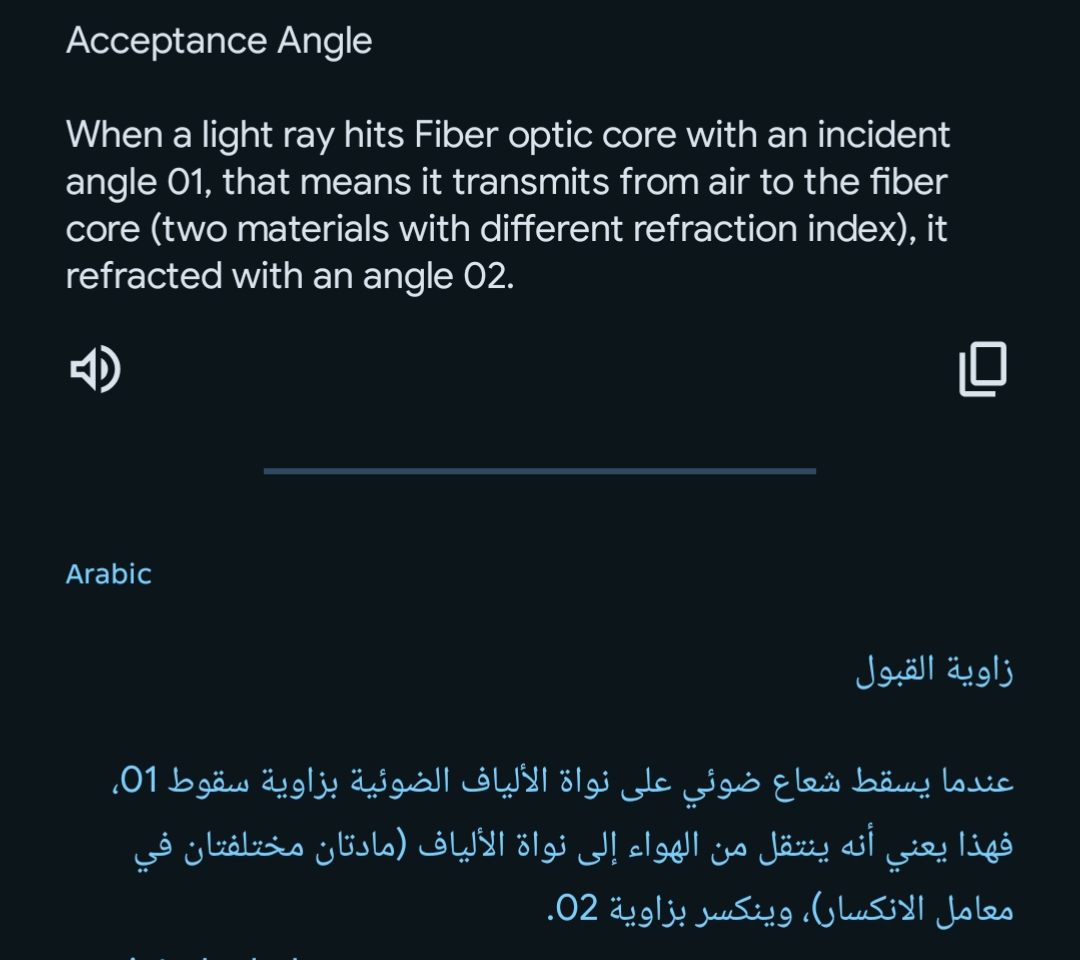Viewport: 1080px width, 960px height.
Task: Copy the English source text
Action: point(982,369)
